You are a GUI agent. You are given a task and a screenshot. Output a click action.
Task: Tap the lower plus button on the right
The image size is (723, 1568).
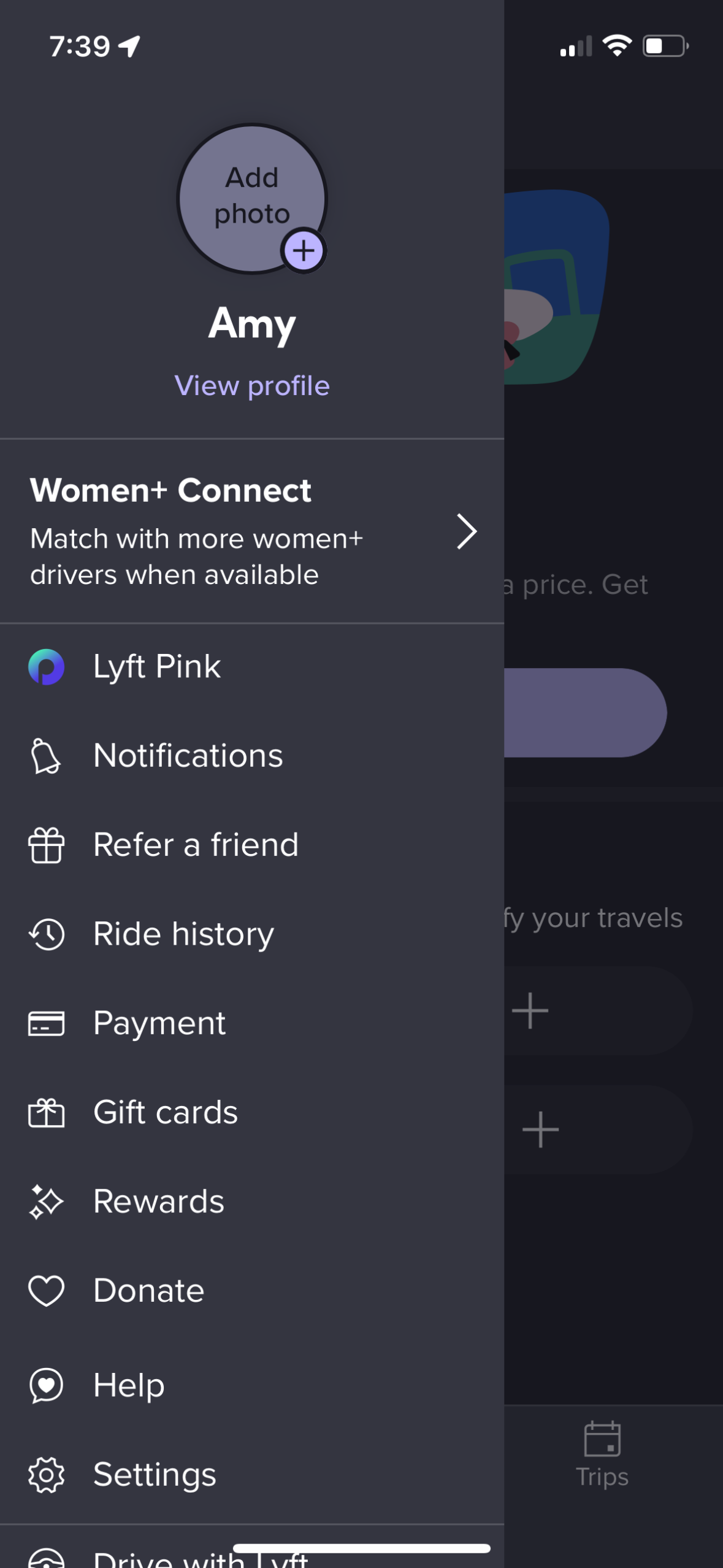(x=539, y=1129)
